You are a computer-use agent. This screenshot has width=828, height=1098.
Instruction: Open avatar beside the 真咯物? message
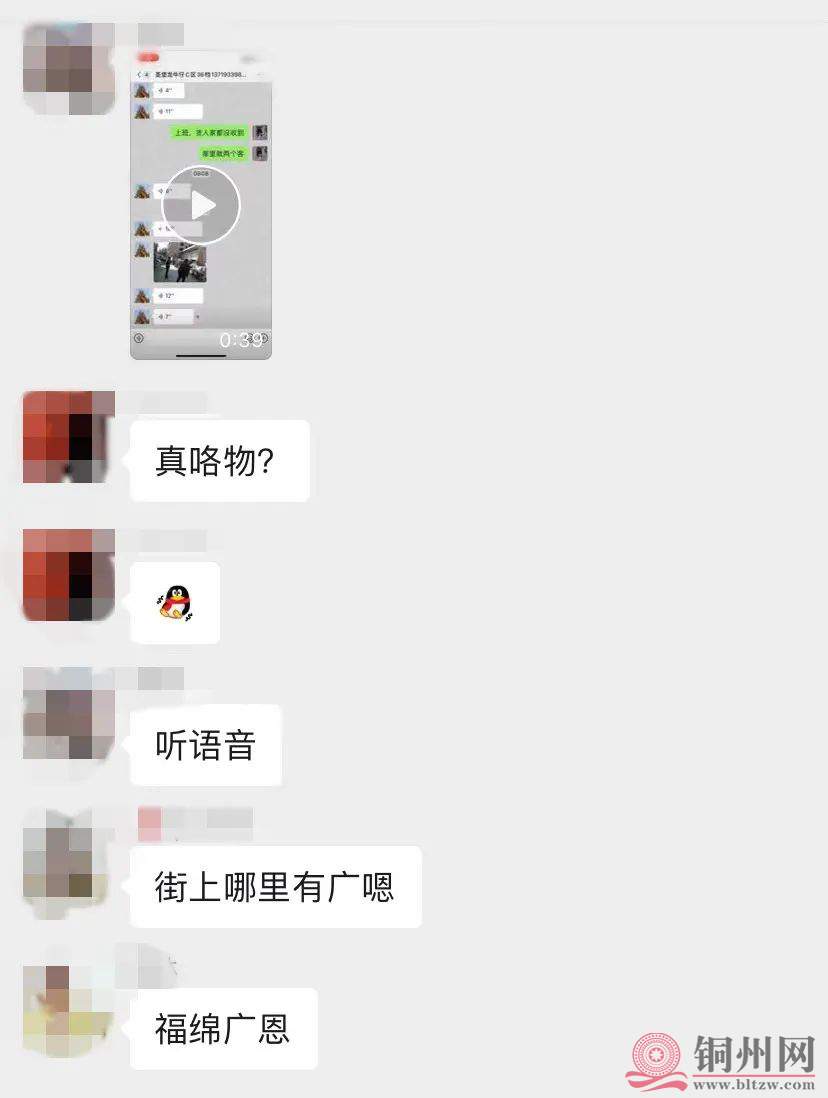pos(69,437)
